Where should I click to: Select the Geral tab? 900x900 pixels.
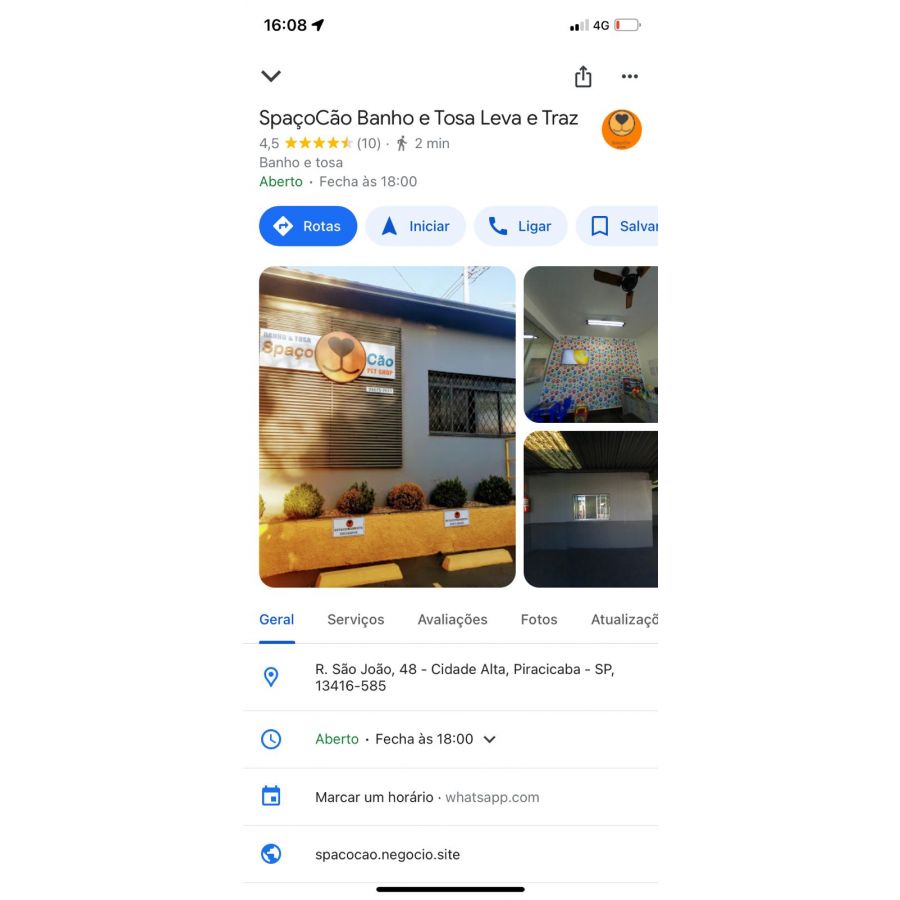(277, 620)
